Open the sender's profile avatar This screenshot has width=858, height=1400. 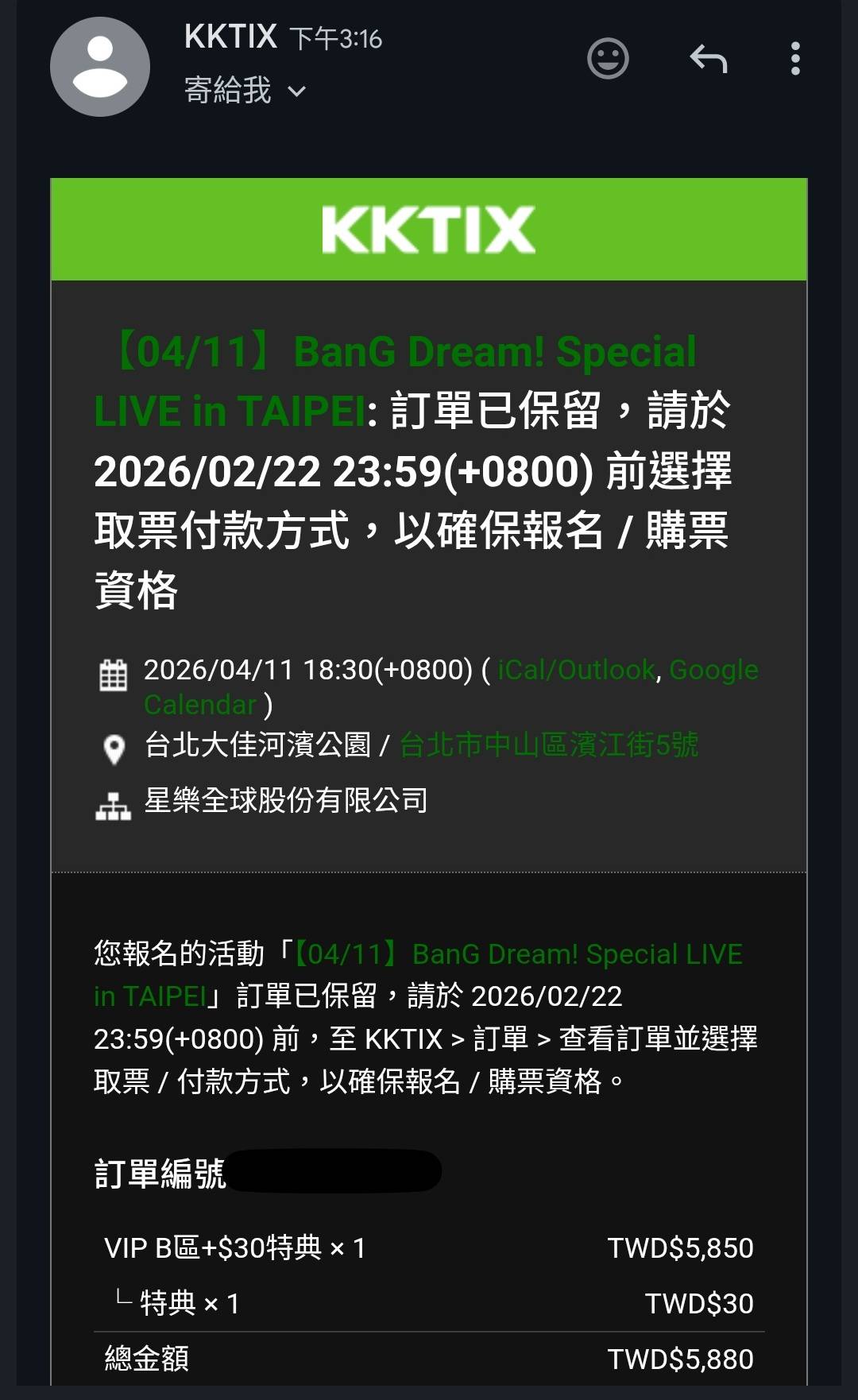pos(100,67)
